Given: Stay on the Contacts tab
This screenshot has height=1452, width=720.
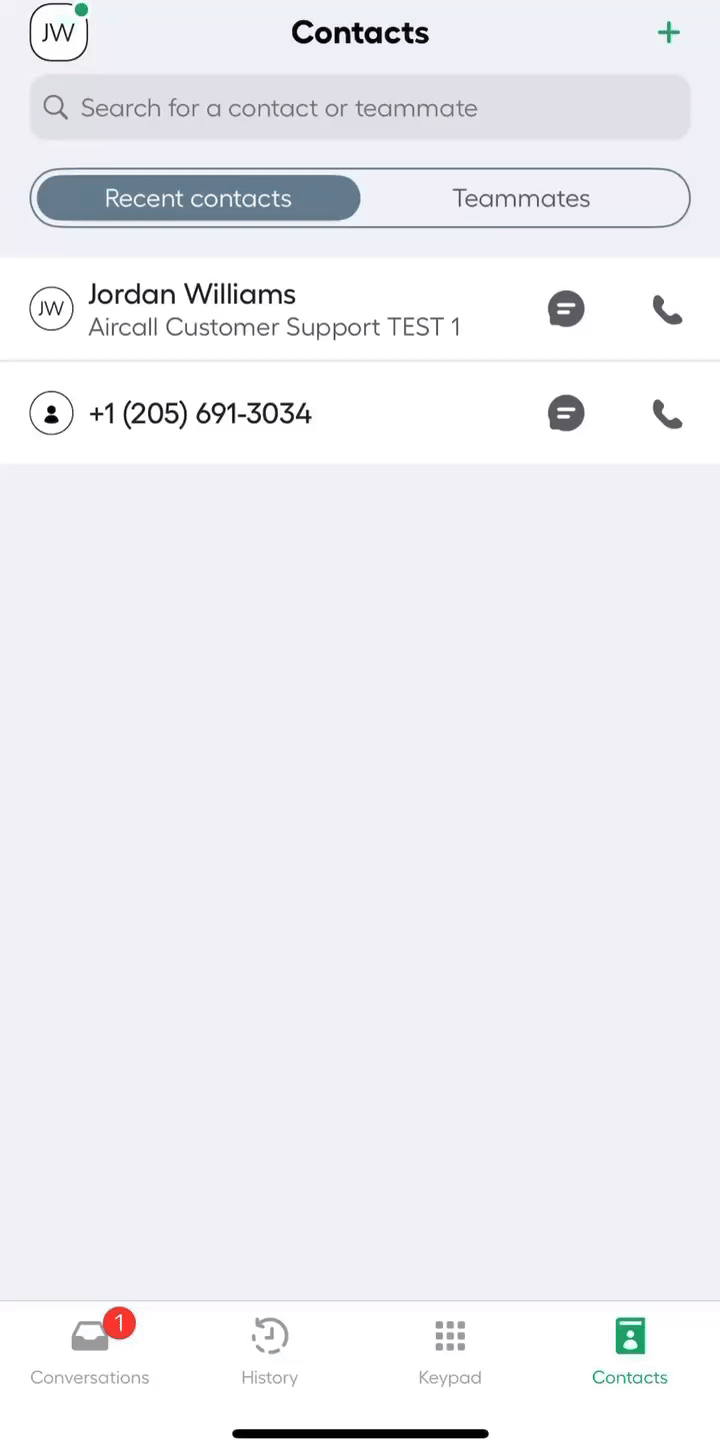Looking at the screenshot, I should tap(630, 1351).
